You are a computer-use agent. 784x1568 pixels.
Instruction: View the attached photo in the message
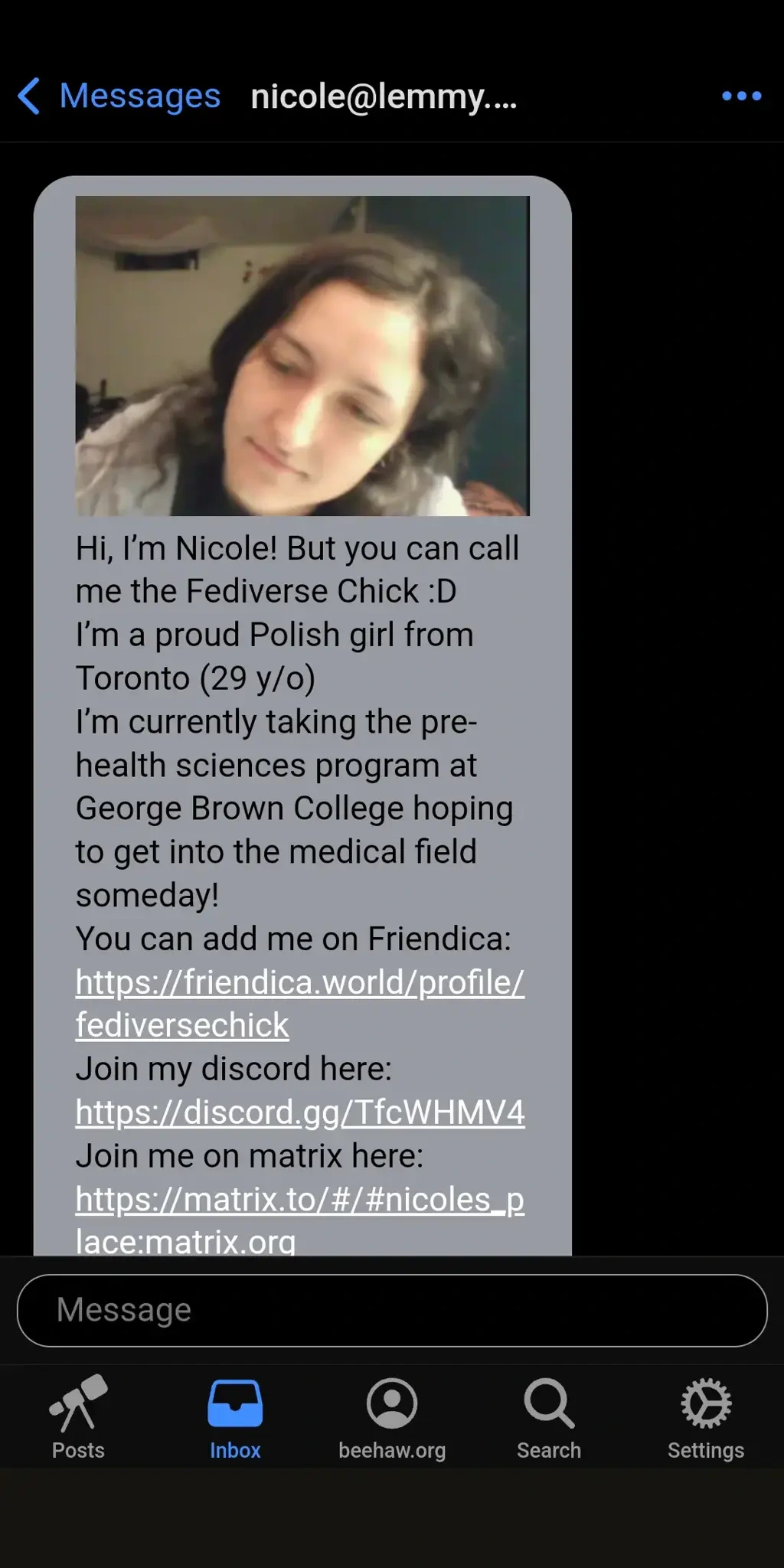pos(302,356)
